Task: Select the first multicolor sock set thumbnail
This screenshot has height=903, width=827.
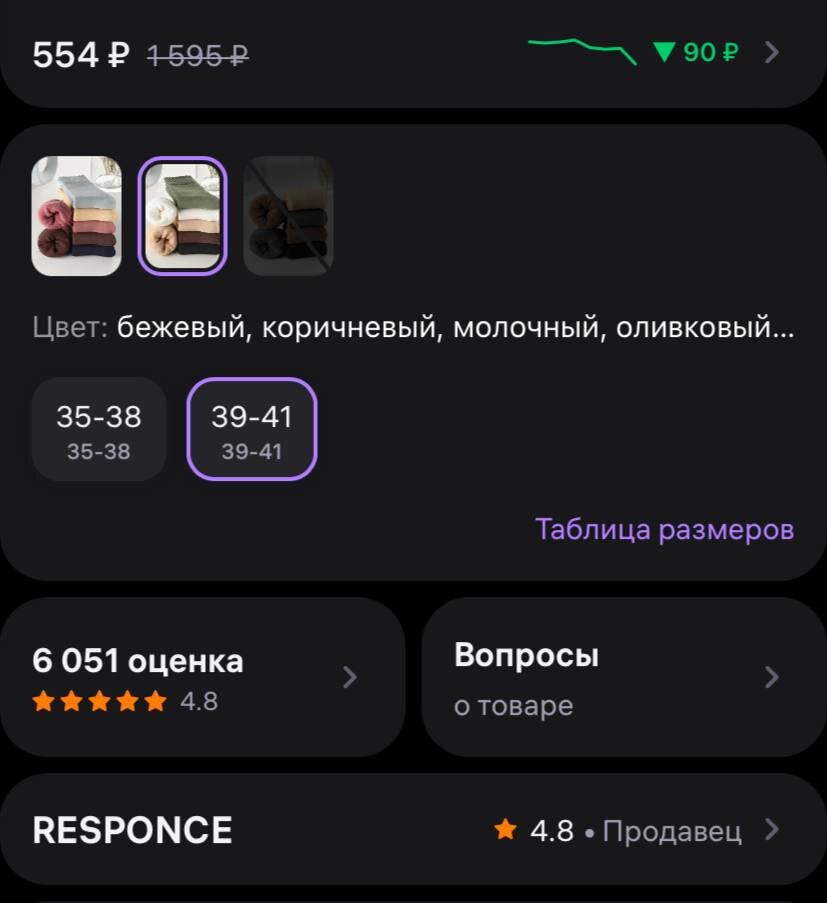Action: pos(77,216)
